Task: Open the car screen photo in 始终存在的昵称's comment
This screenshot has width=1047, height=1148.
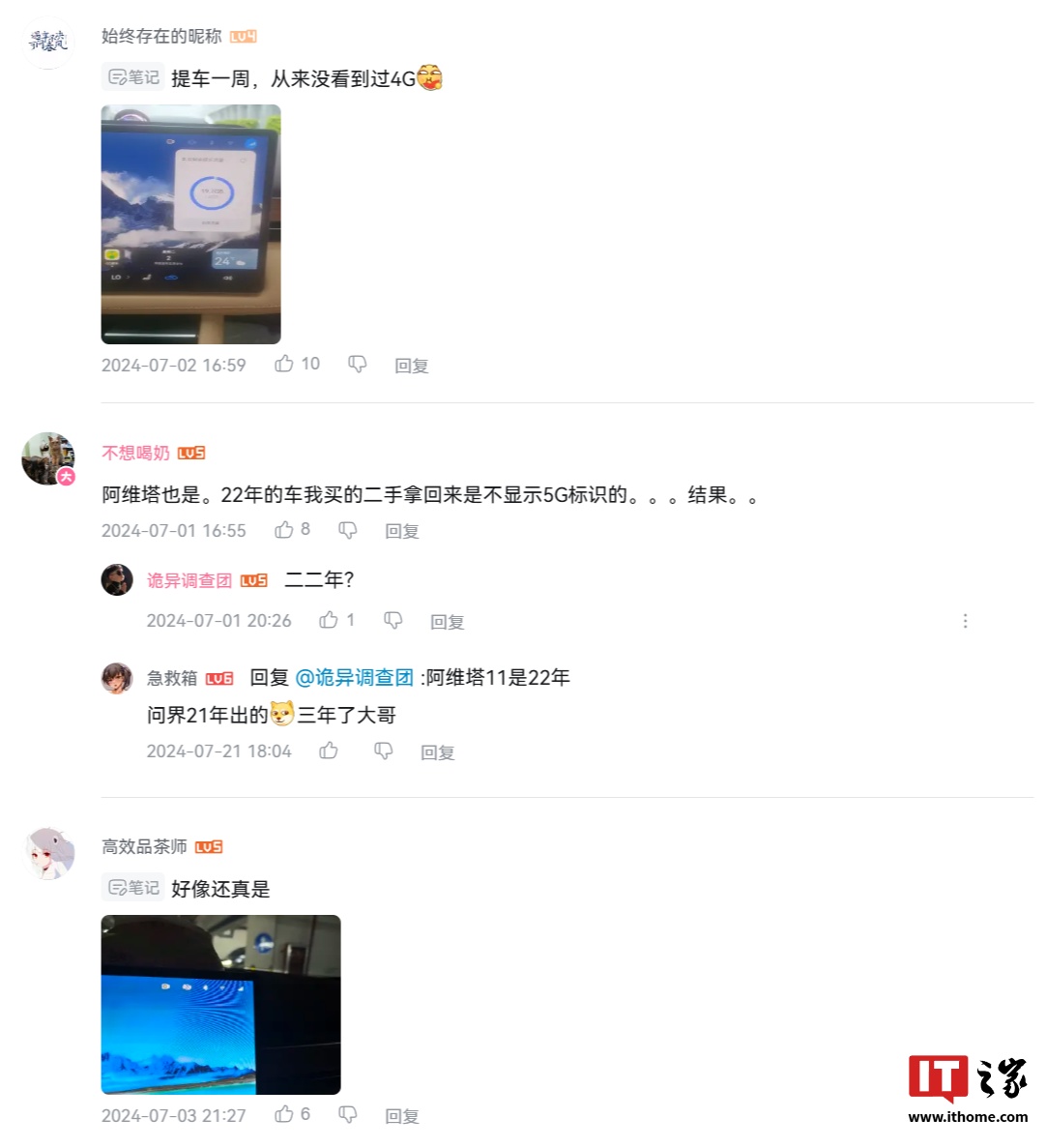Action: coord(190,224)
